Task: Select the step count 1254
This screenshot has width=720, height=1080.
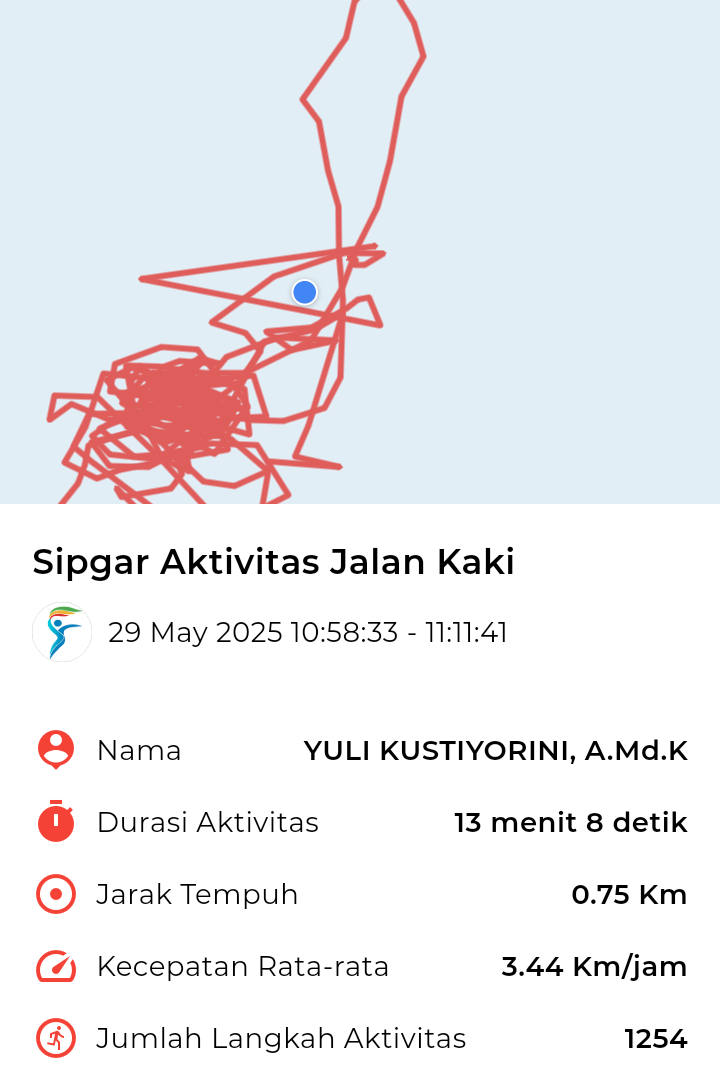Action: tap(655, 1038)
